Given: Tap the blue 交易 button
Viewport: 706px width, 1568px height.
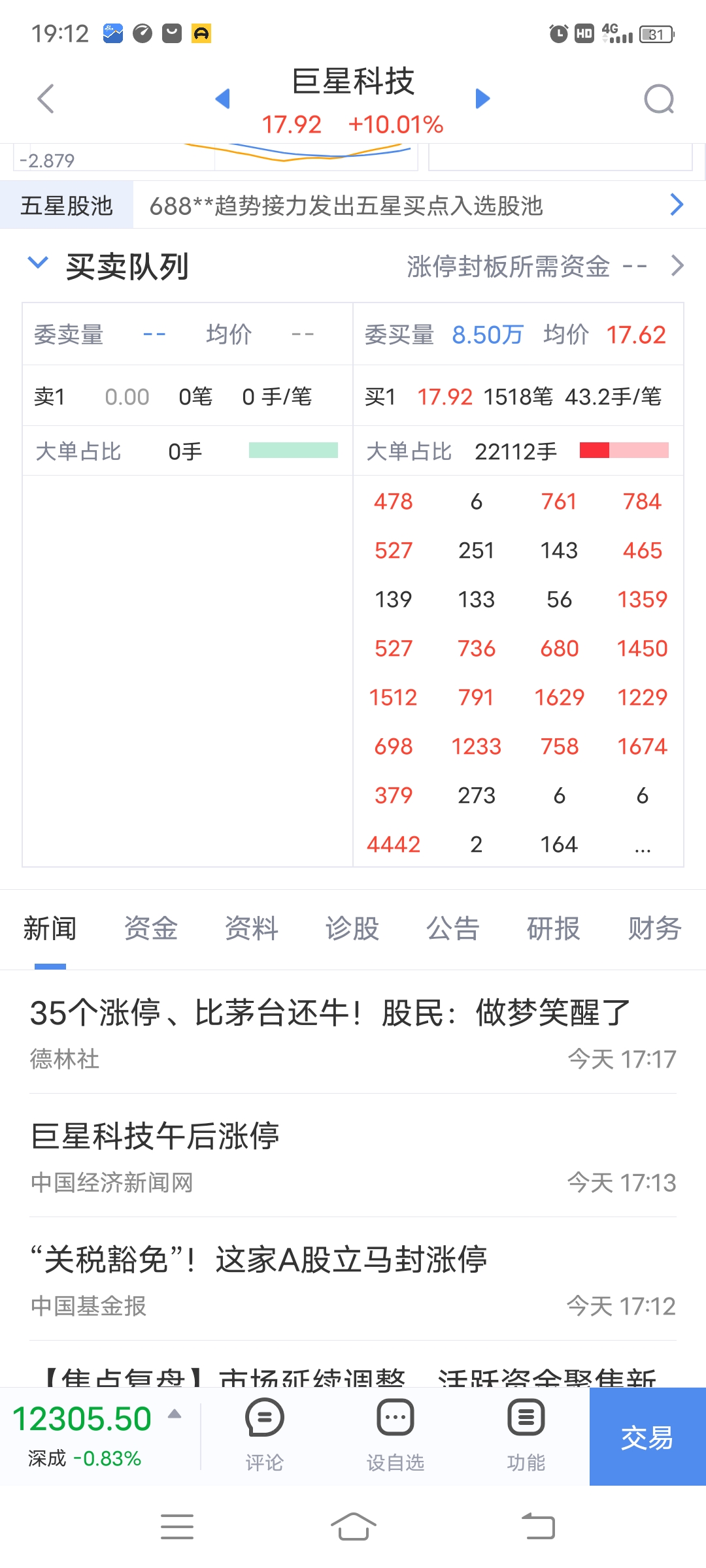Looking at the screenshot, I should pos(647,1437).
